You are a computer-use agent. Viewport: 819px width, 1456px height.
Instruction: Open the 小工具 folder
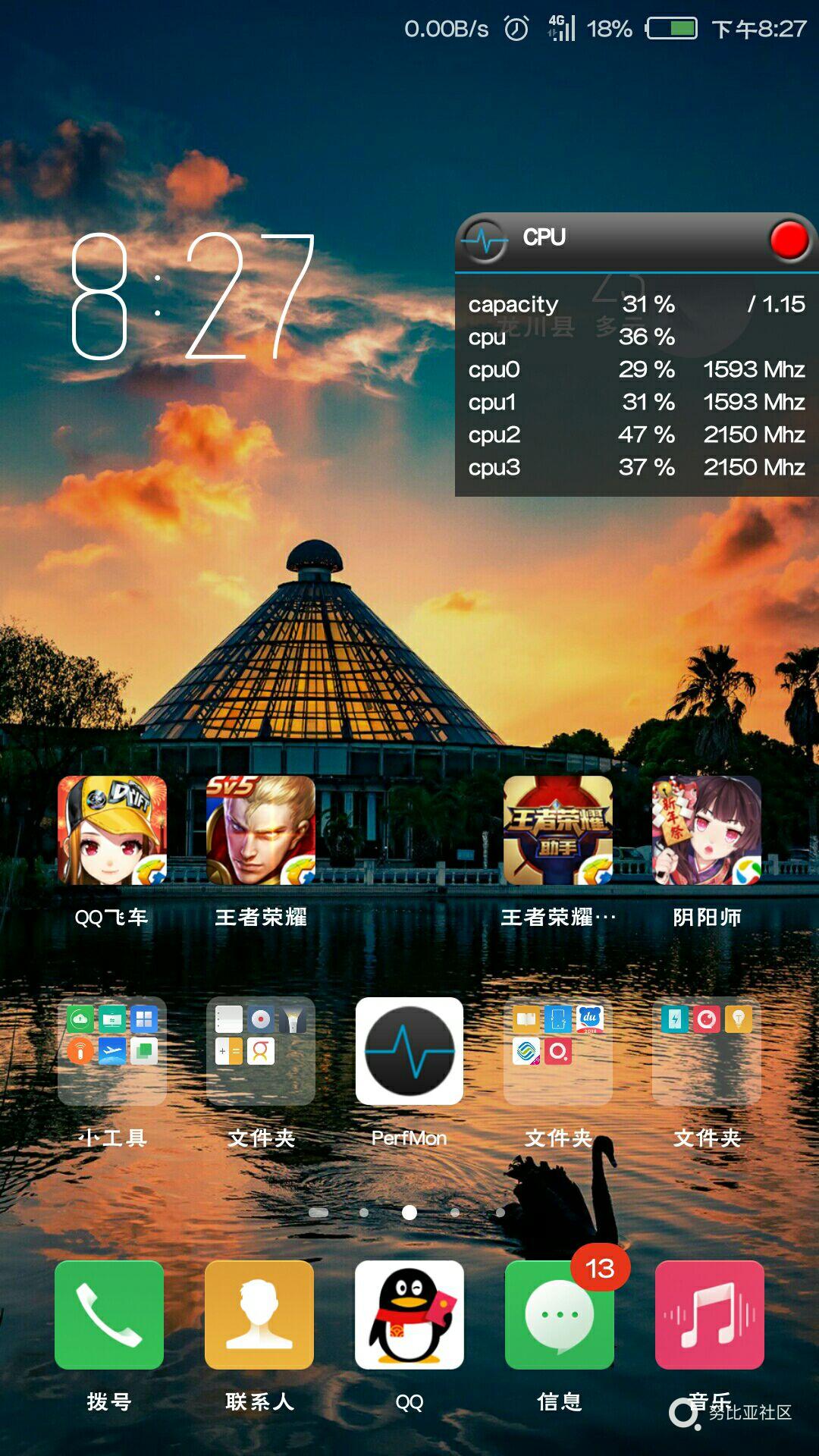click(112, 1050)
